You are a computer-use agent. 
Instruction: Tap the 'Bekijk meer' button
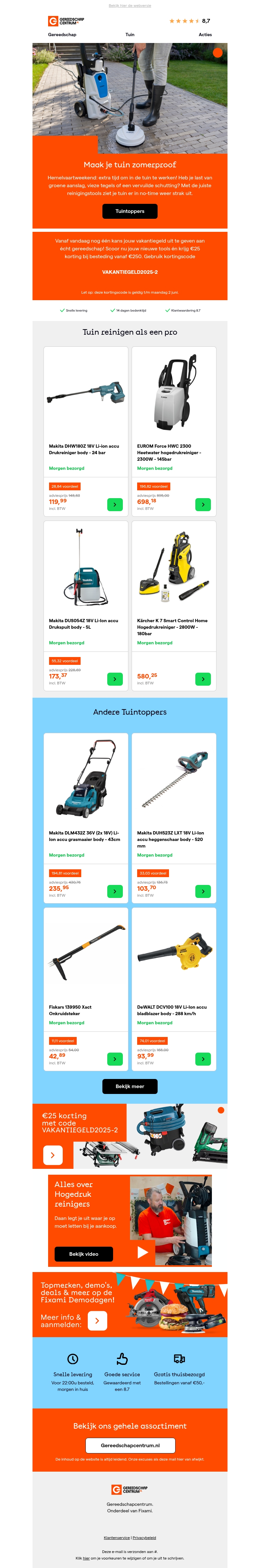pyautogui.click(x=129, y=1086)
